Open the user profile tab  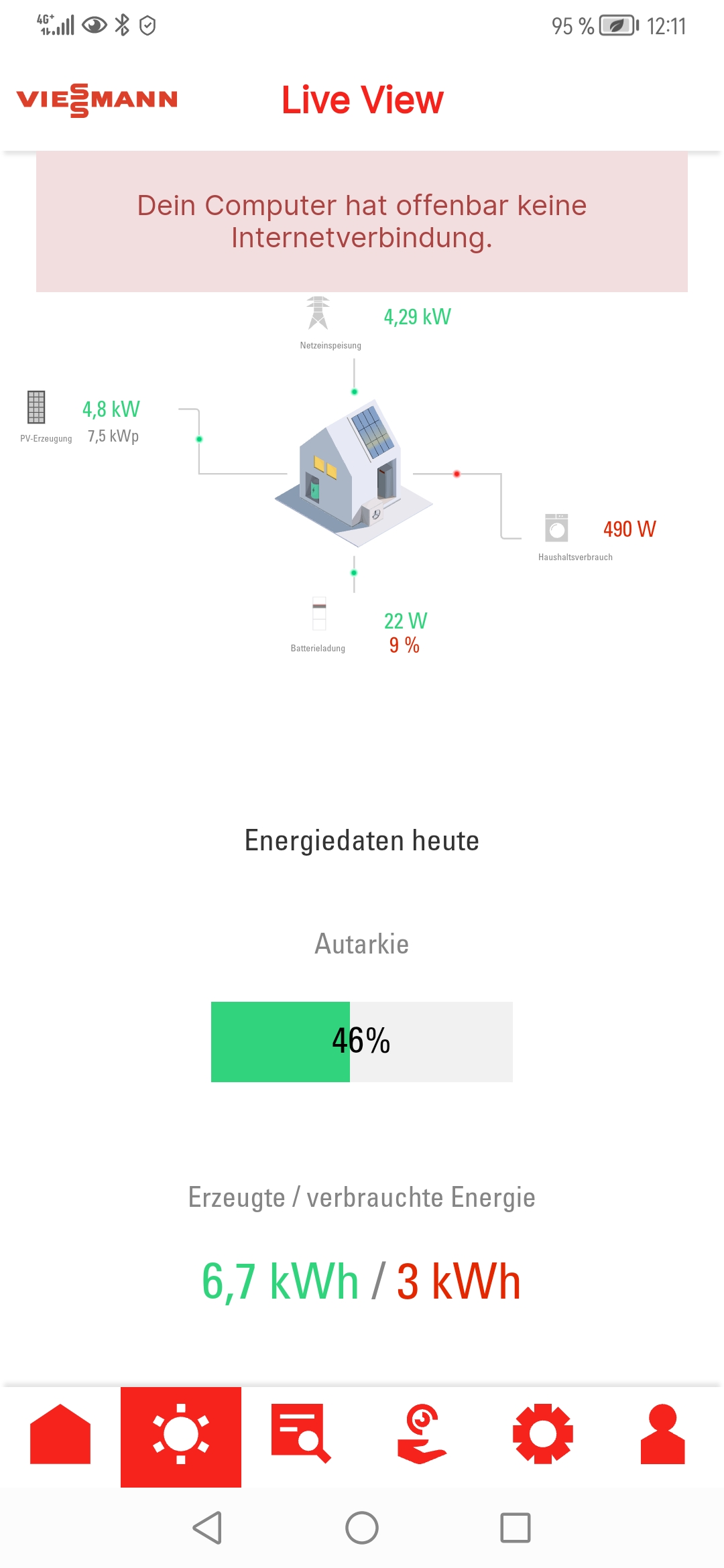pos(662,1435)
